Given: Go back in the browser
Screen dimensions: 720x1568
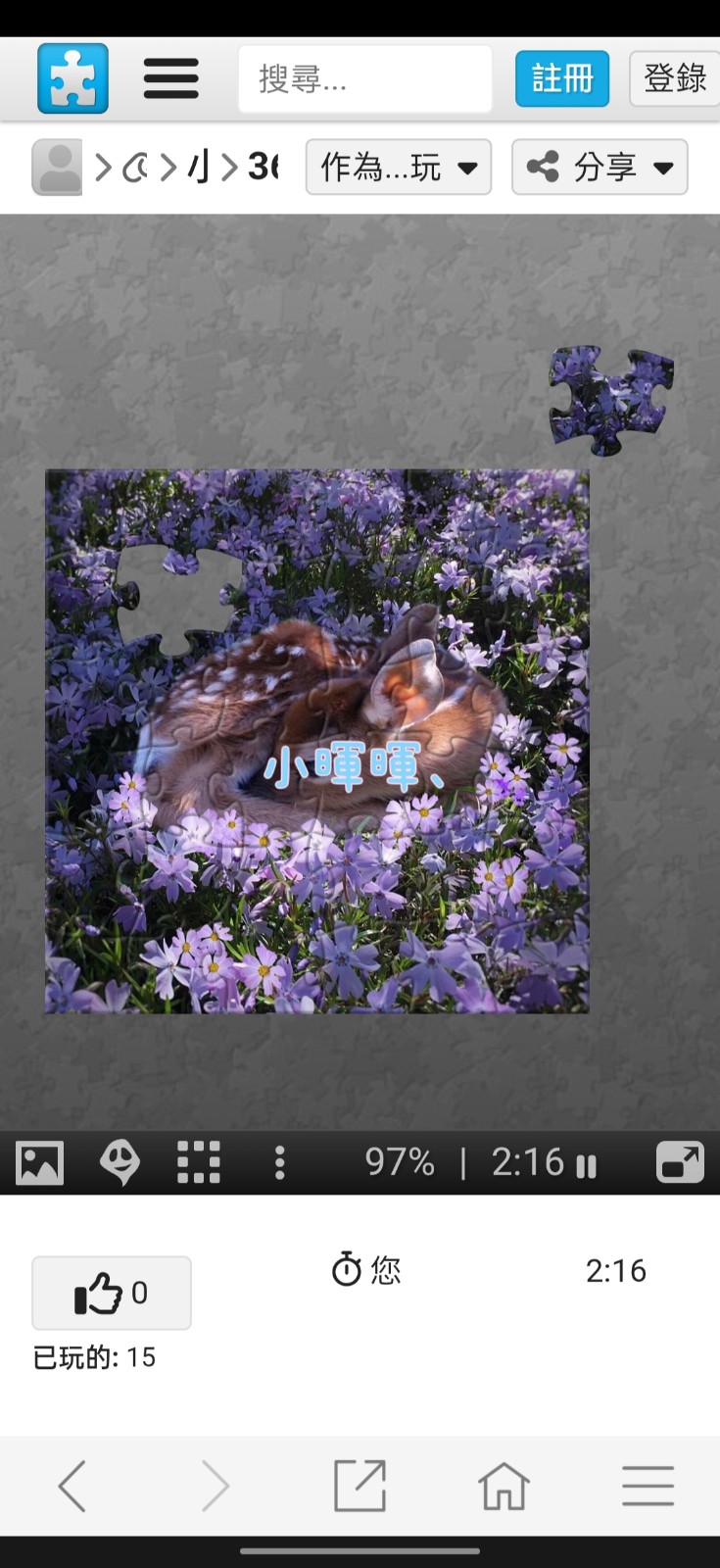Looking at the screenshot, I should 72,1487.
